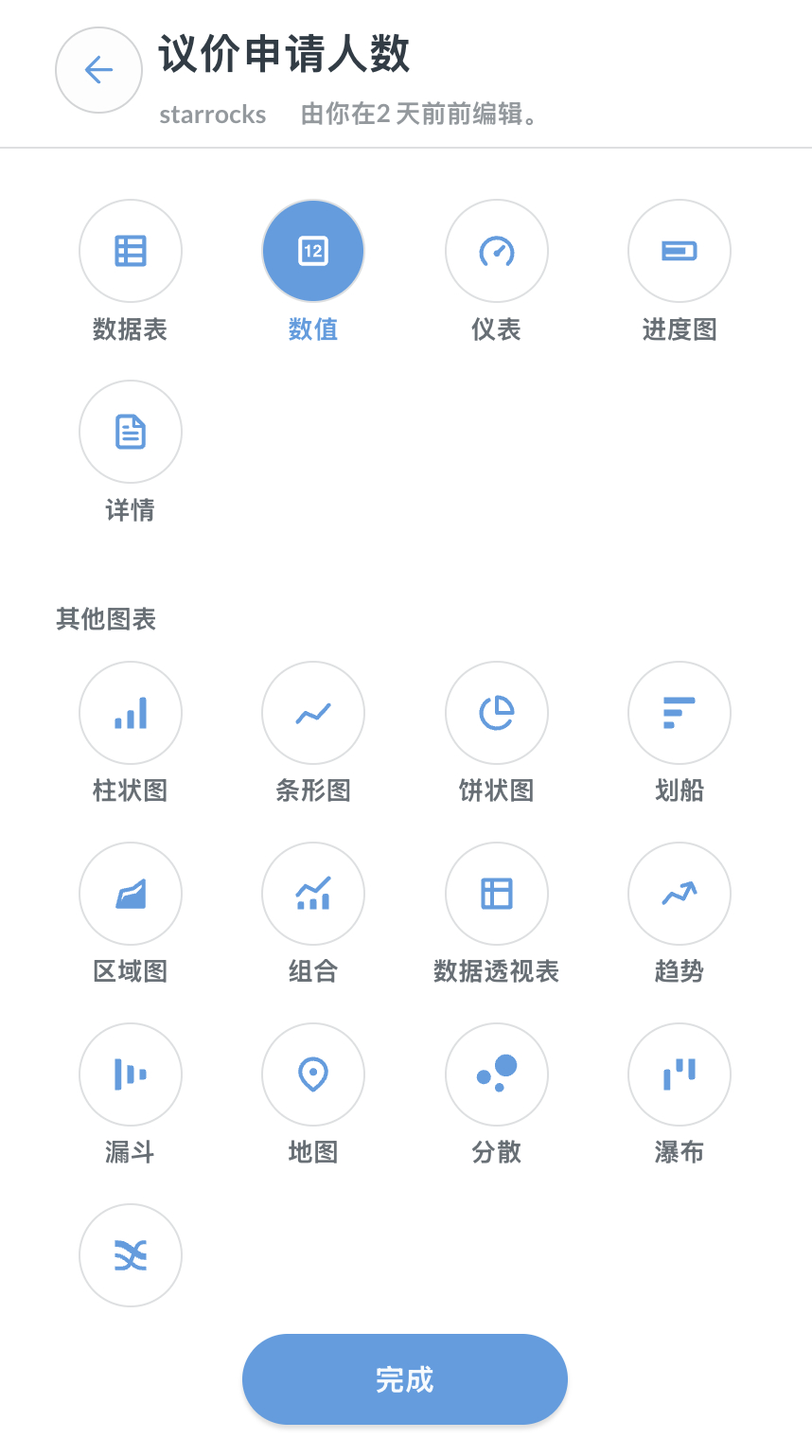This screenshot has height=1456, width=812.
Task: Select the 瀑布 waterfall chart icon
Action: [679, 1074]
